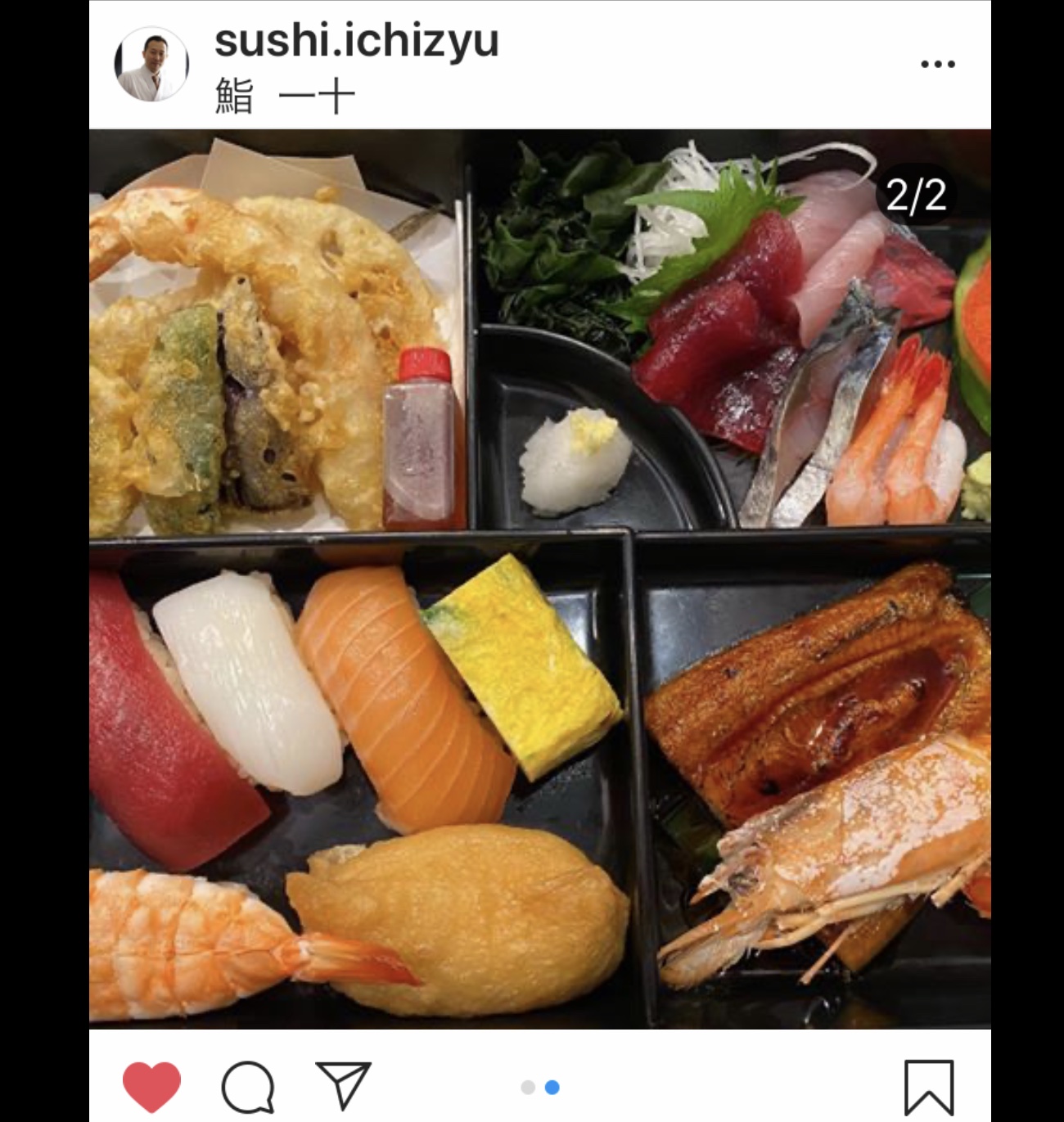1064x1122 pixels.
Task: Open comments with the speech bubble icon
Action: click(247, 1086)
